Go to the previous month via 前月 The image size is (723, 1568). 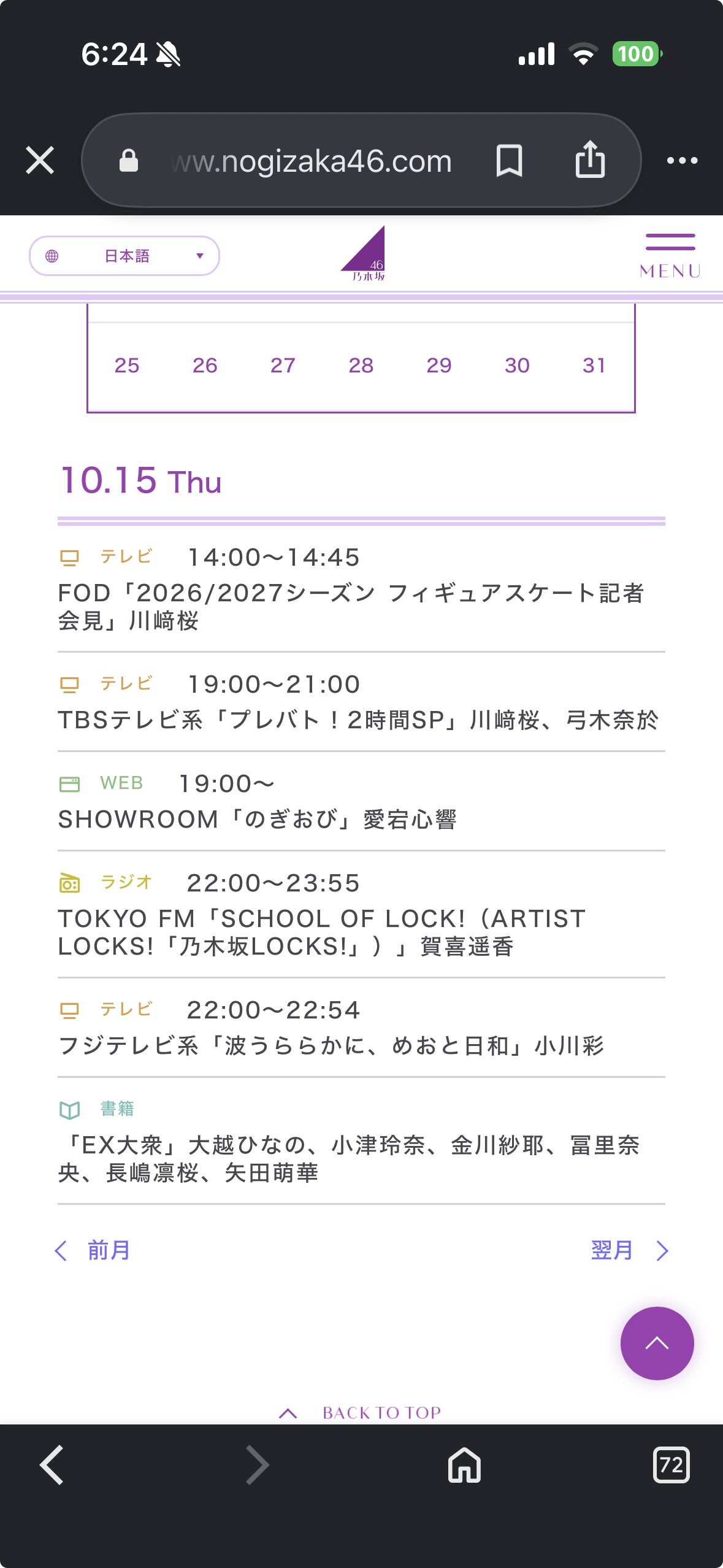coord(93,1250)
